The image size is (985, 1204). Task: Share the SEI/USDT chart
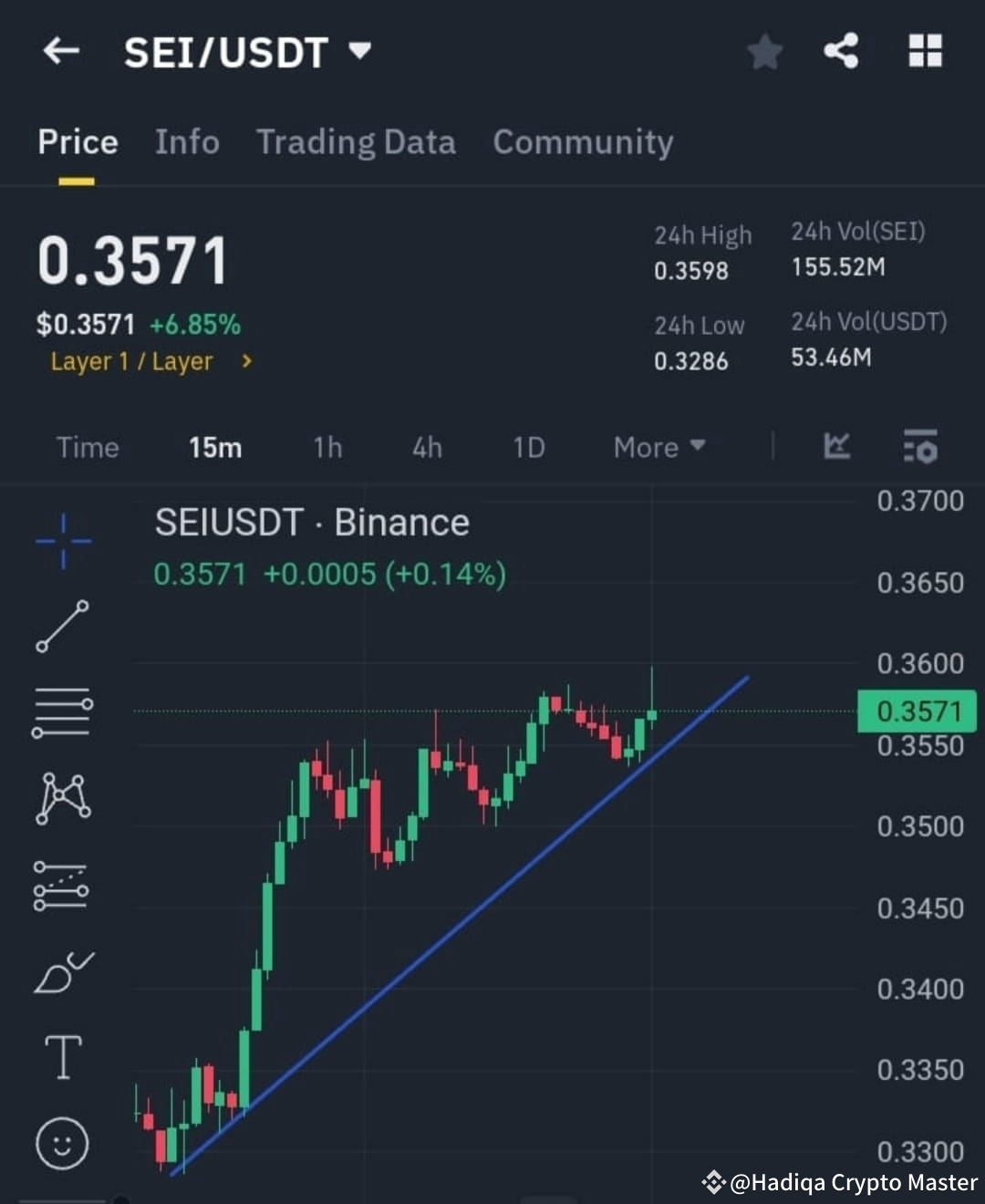point(840,52)
